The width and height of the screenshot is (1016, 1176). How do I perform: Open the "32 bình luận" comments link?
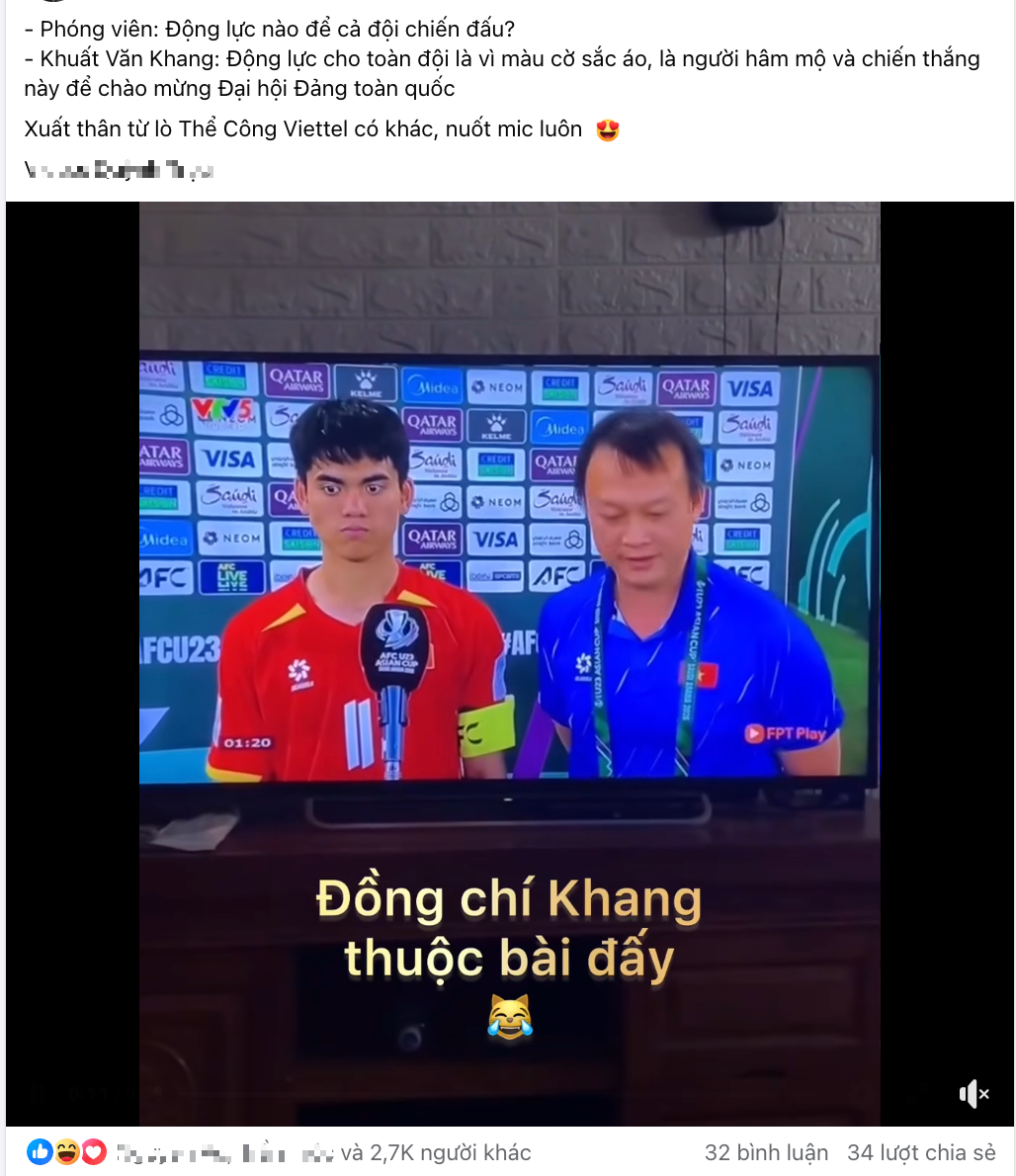point(766,1152)
